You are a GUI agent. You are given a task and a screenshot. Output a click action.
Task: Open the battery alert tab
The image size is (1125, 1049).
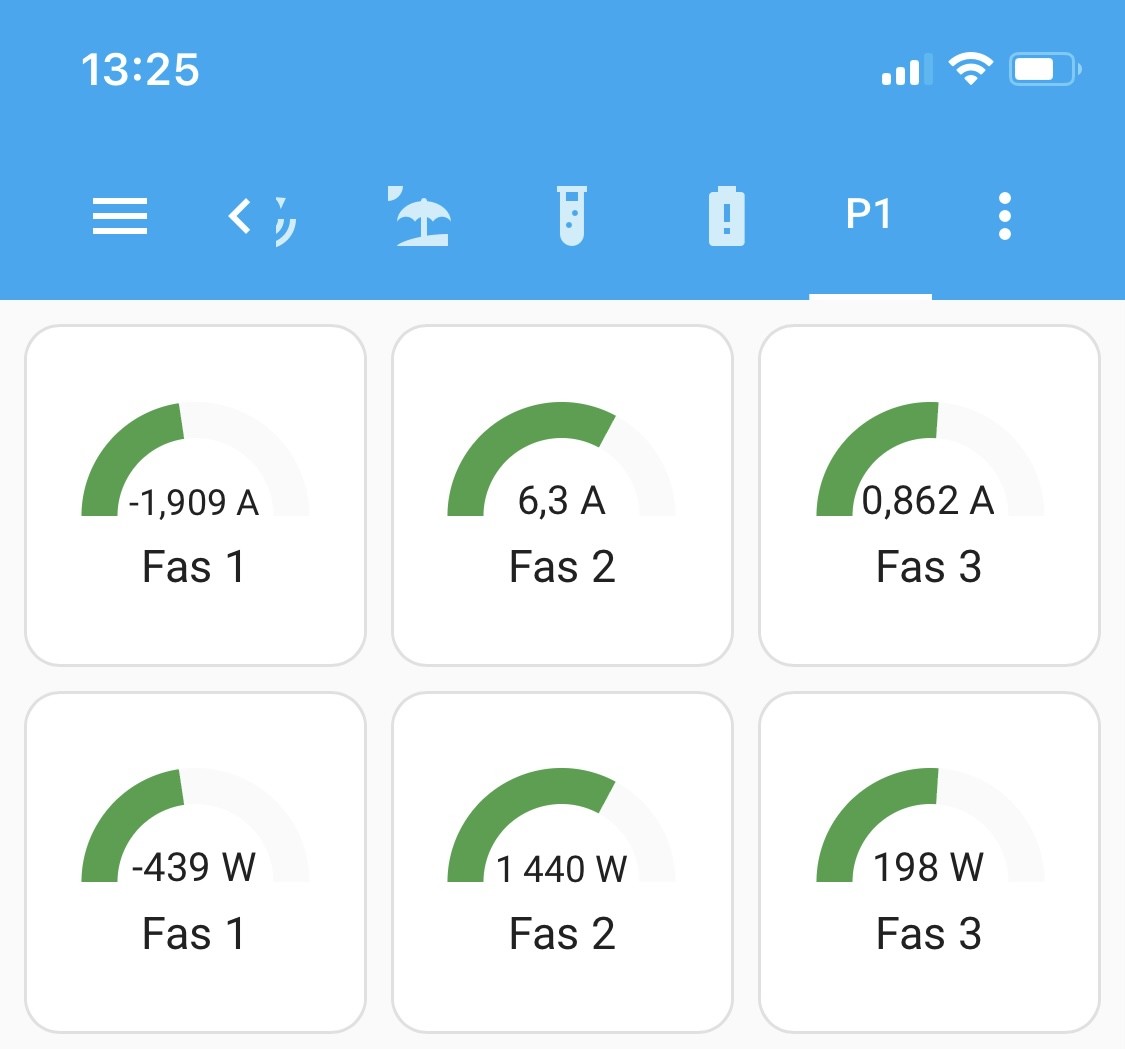[x=727, y=216]
